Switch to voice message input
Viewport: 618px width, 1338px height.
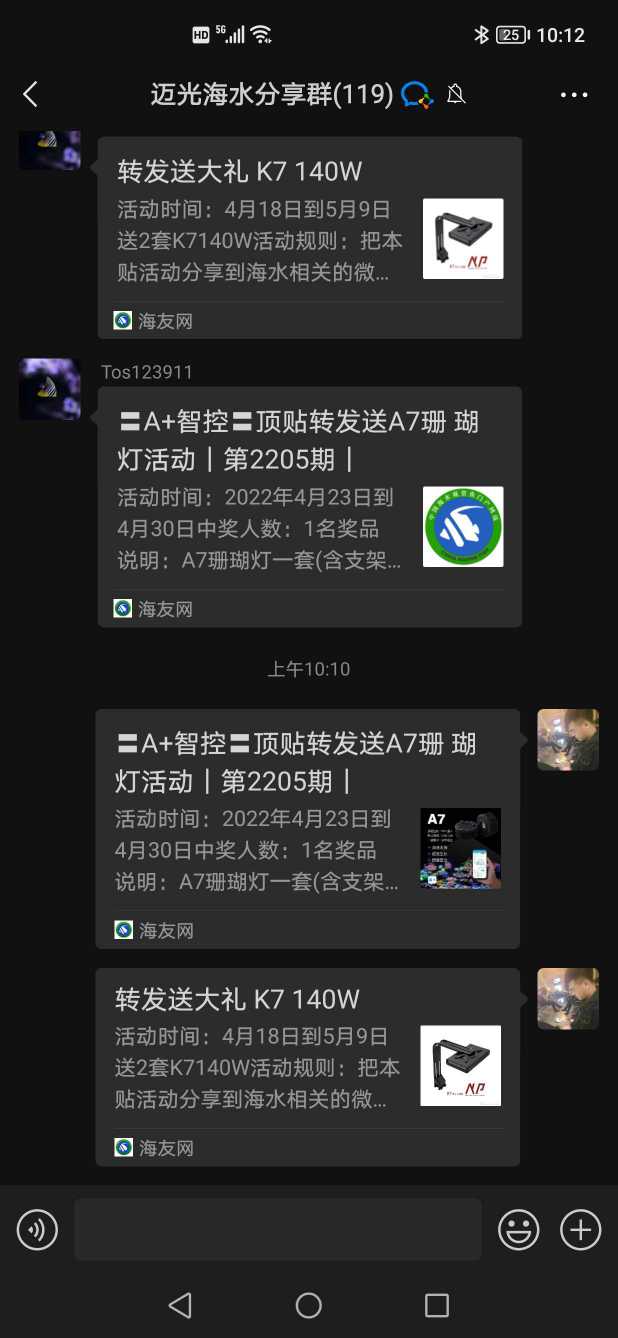38,1229
